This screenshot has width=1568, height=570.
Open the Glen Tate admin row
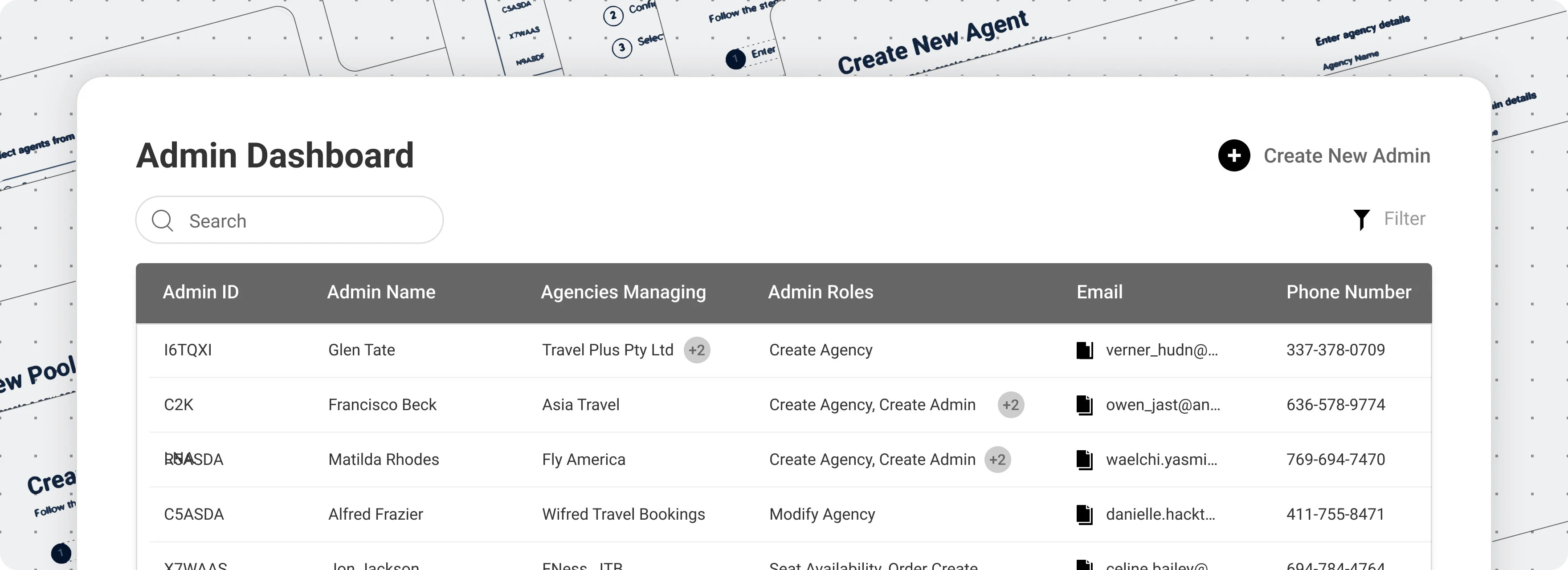point(362,350)
